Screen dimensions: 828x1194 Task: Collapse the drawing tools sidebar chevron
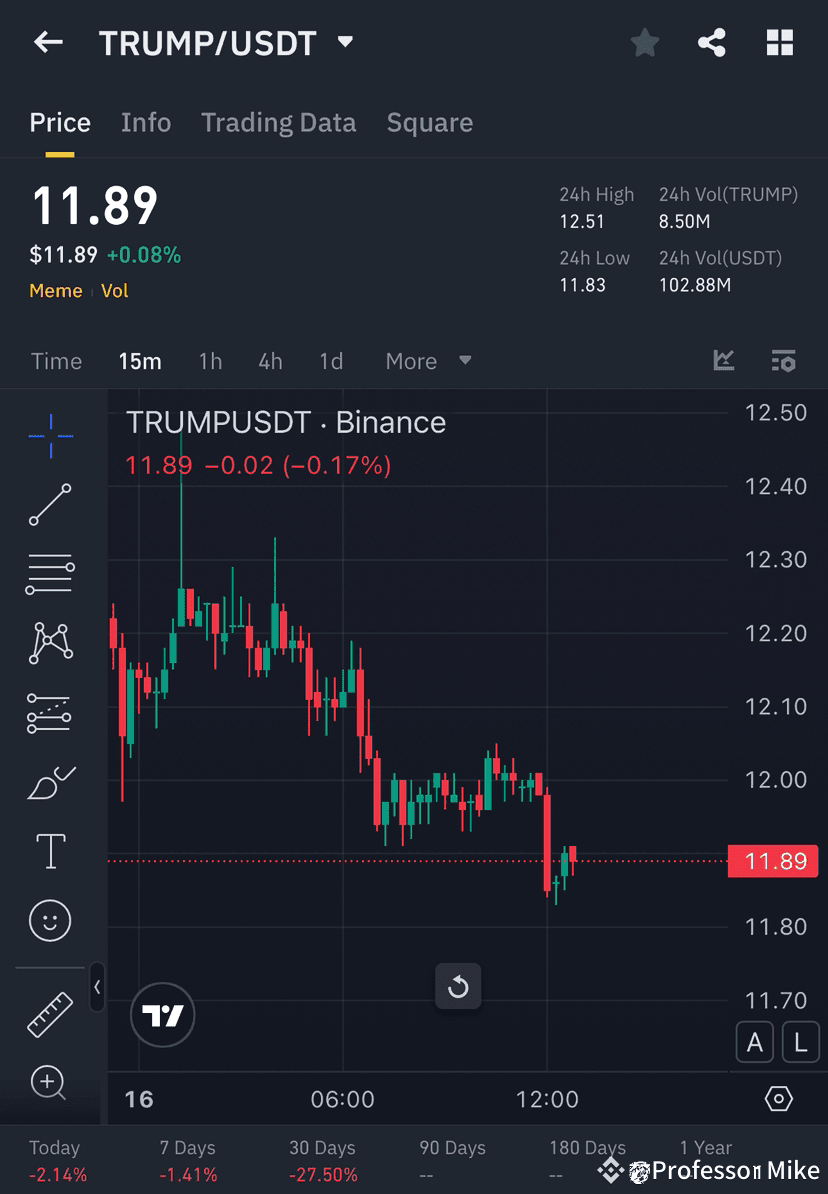(x=98, y=988)
